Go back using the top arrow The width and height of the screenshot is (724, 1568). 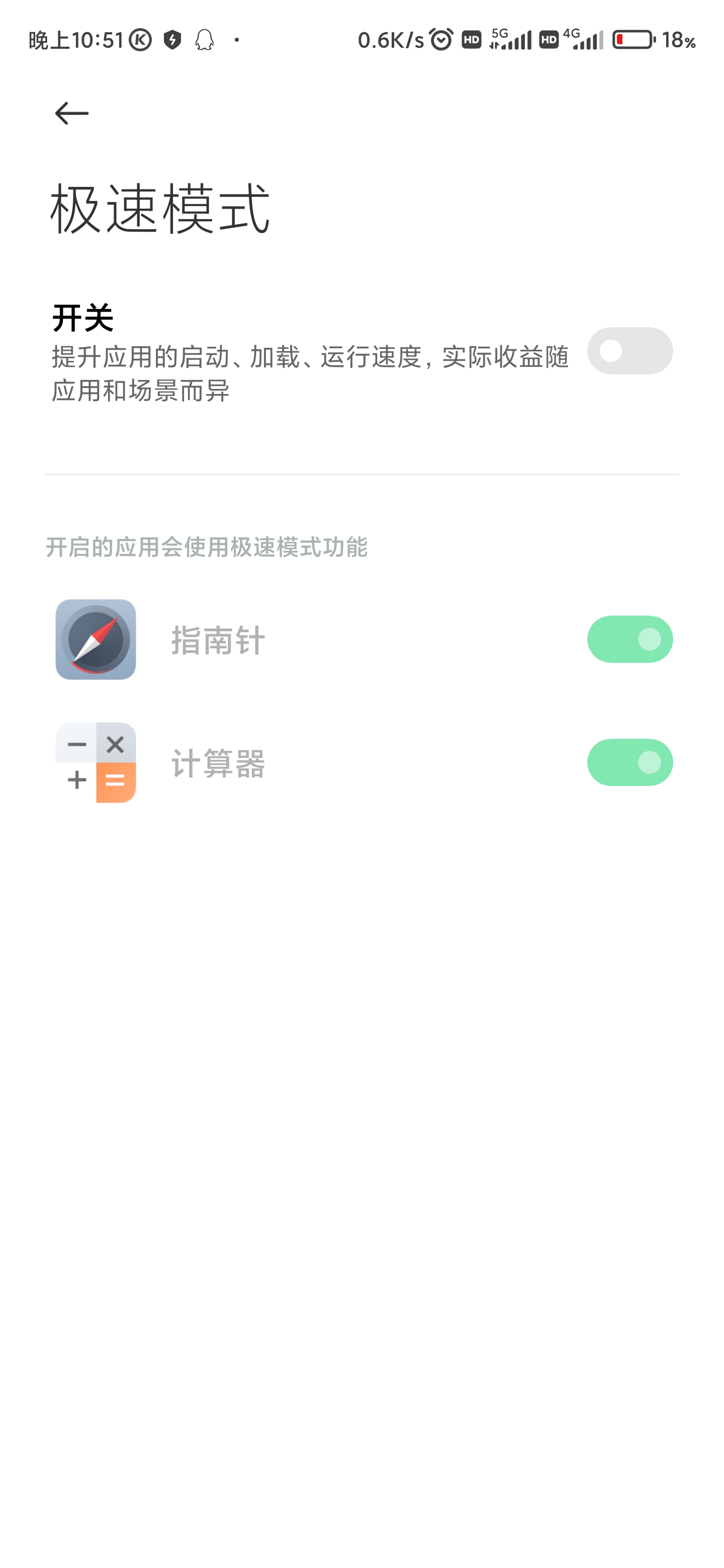coord(72,113)
